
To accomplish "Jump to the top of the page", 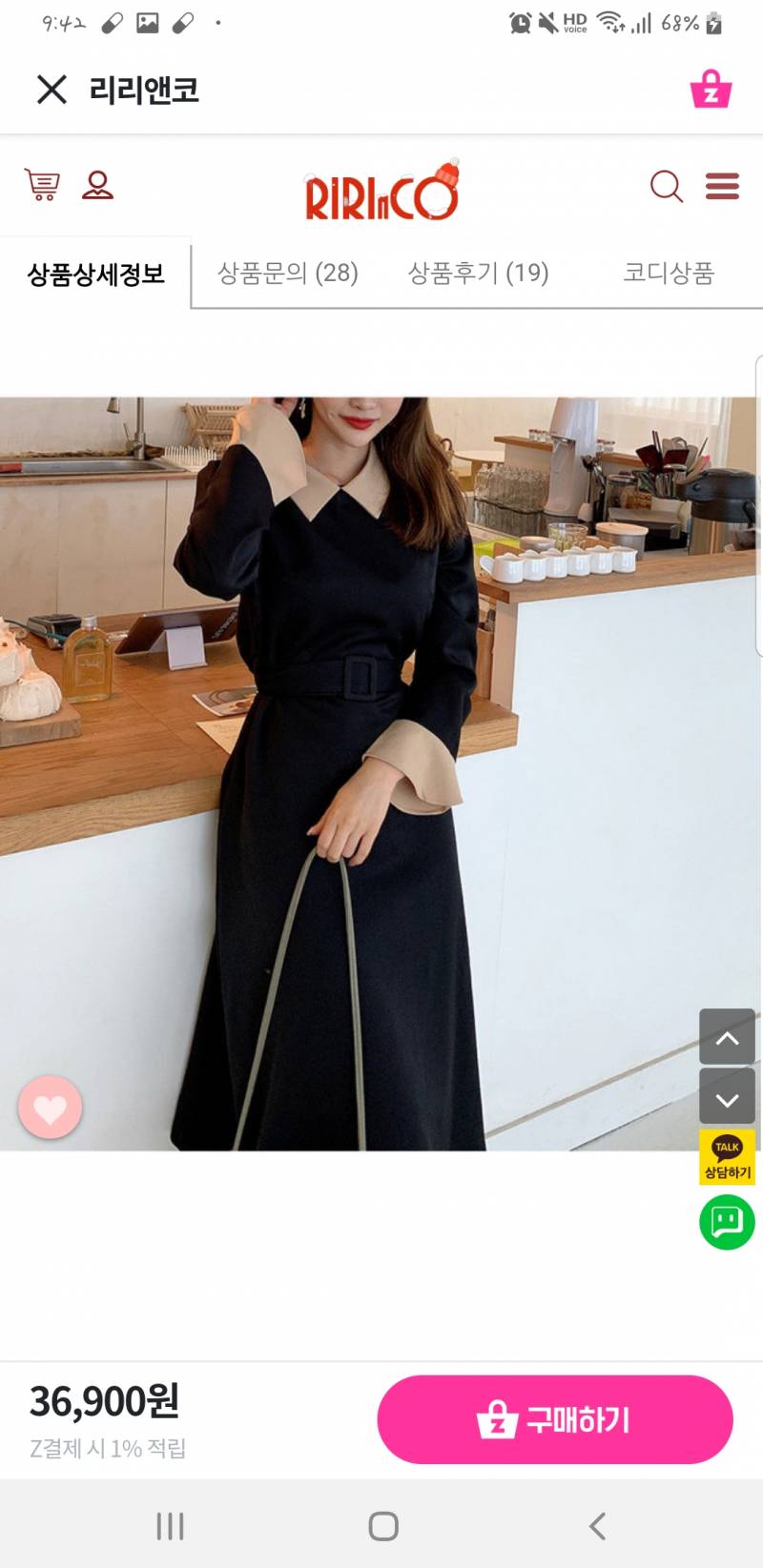I will (727, 1037).
